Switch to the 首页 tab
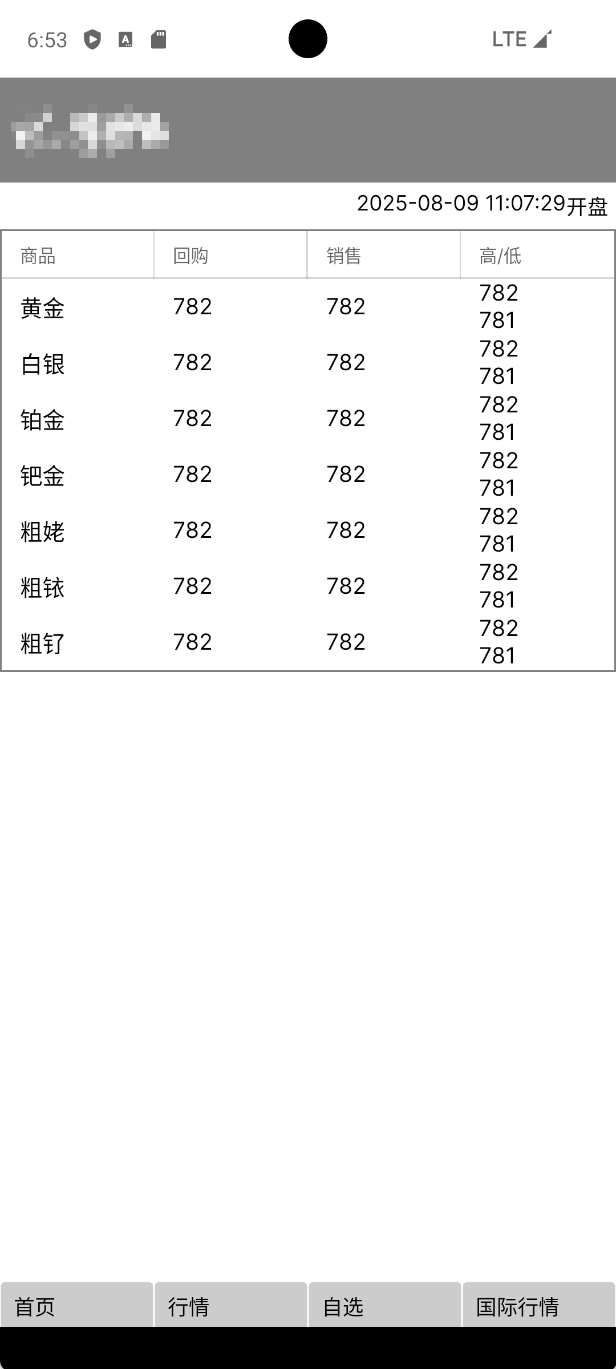Viewport: 616px width, 1369px height. point(77,1305)
